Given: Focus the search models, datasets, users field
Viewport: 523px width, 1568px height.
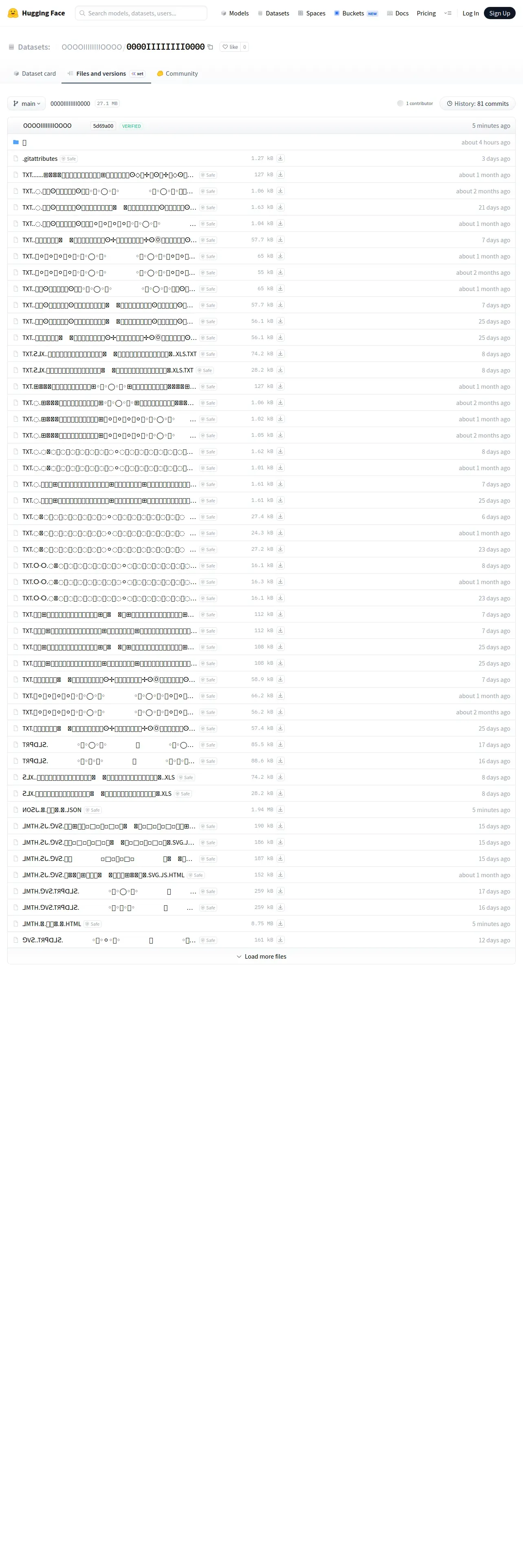Looking at the screenshot, I should pyautogui.click(x=141, y=13).
